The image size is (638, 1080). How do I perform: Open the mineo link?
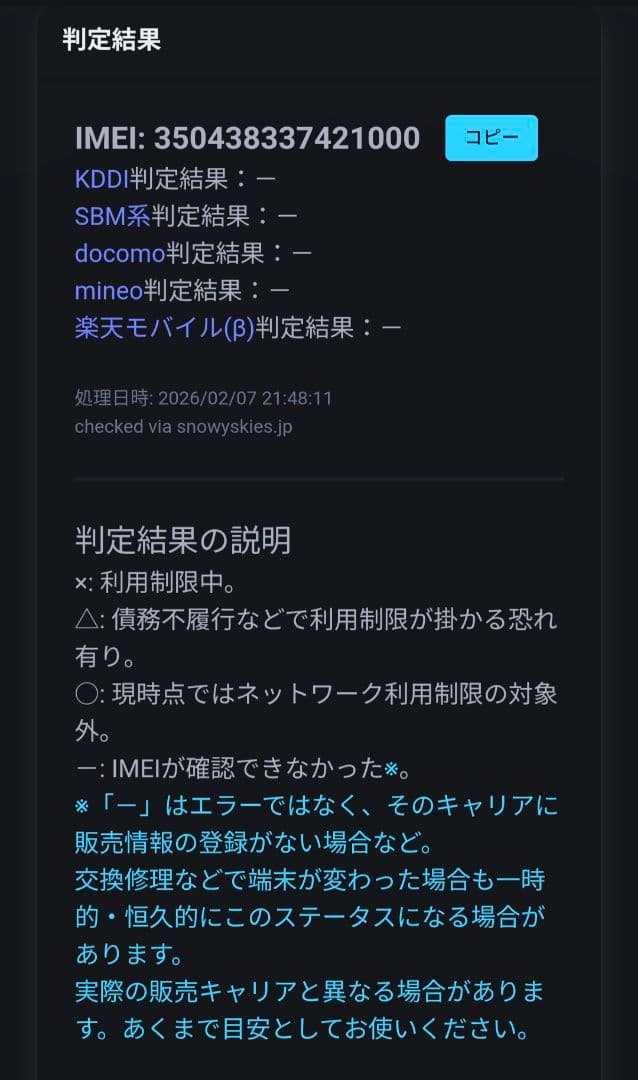pos(109,290)
